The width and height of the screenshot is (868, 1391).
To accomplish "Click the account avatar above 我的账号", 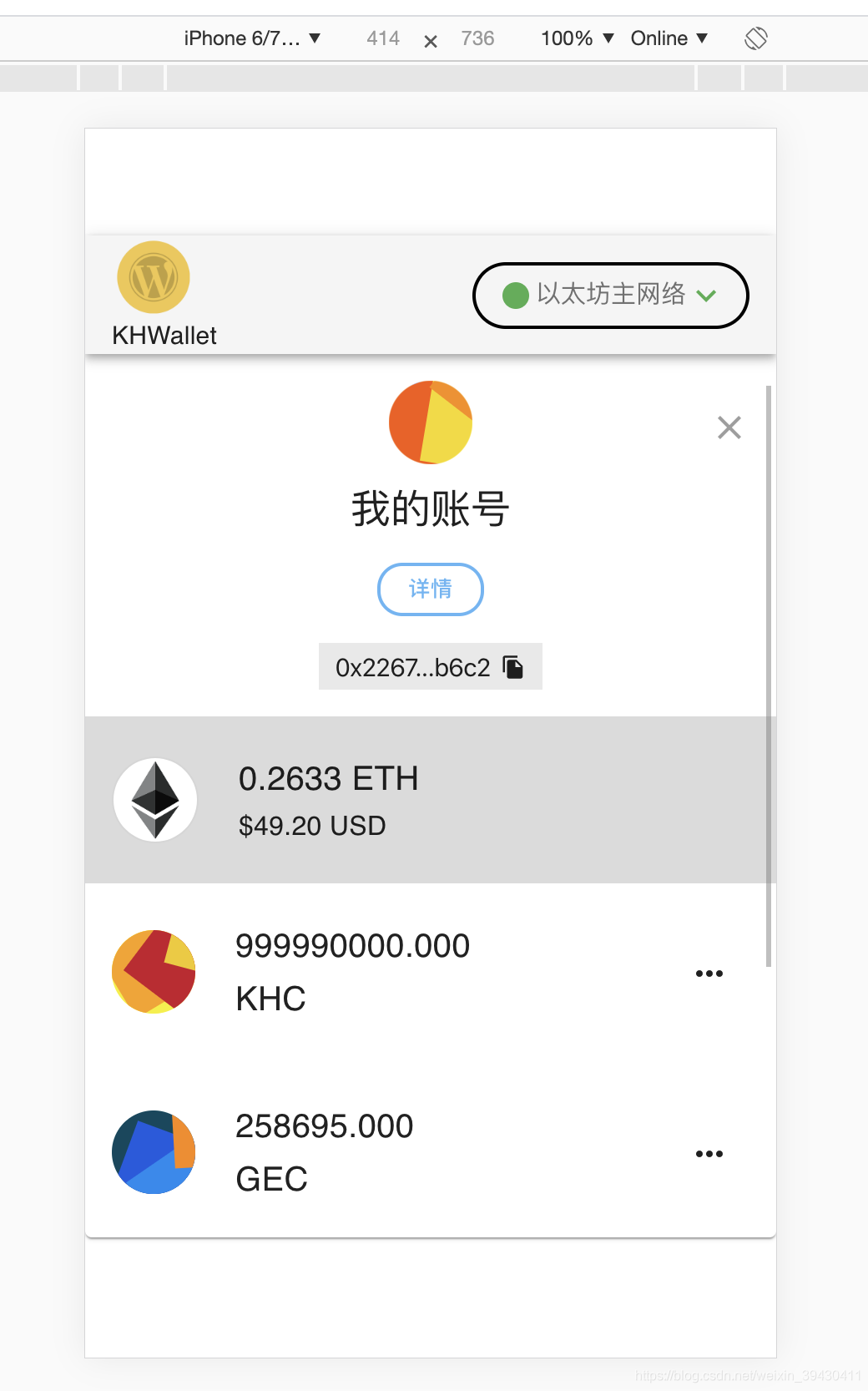I will tap(430, 422).
